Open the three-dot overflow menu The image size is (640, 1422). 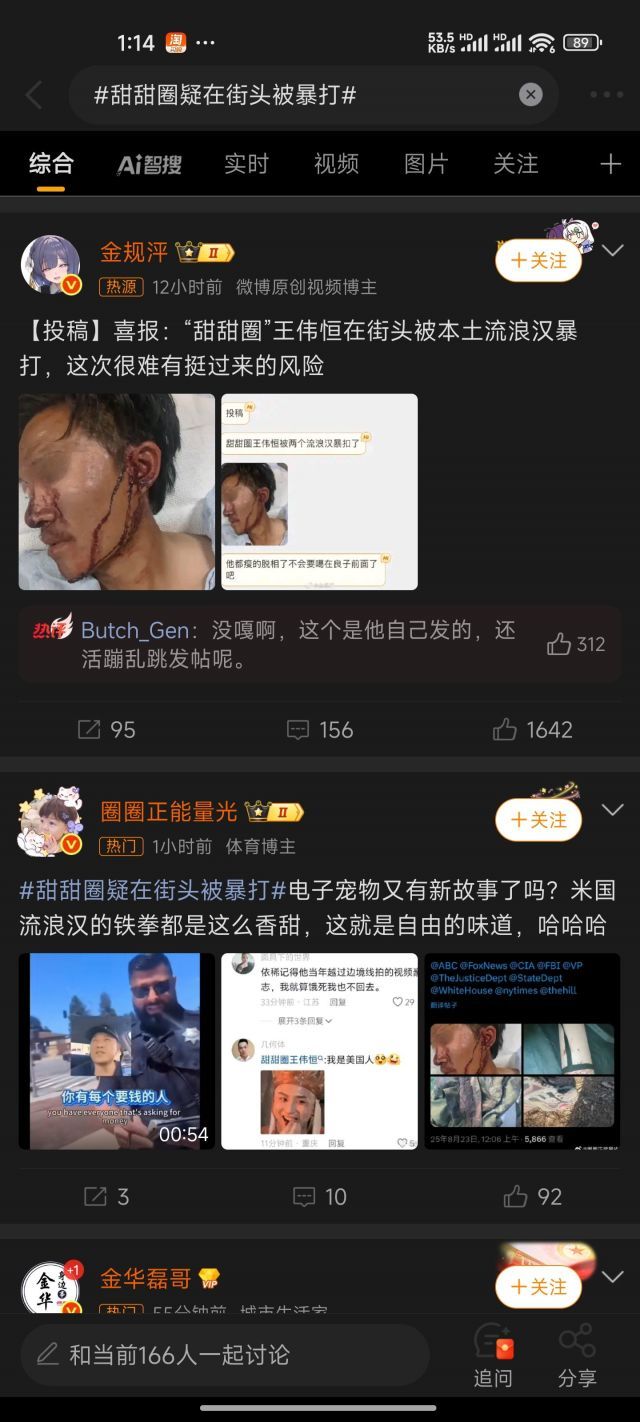coord(606,95)
